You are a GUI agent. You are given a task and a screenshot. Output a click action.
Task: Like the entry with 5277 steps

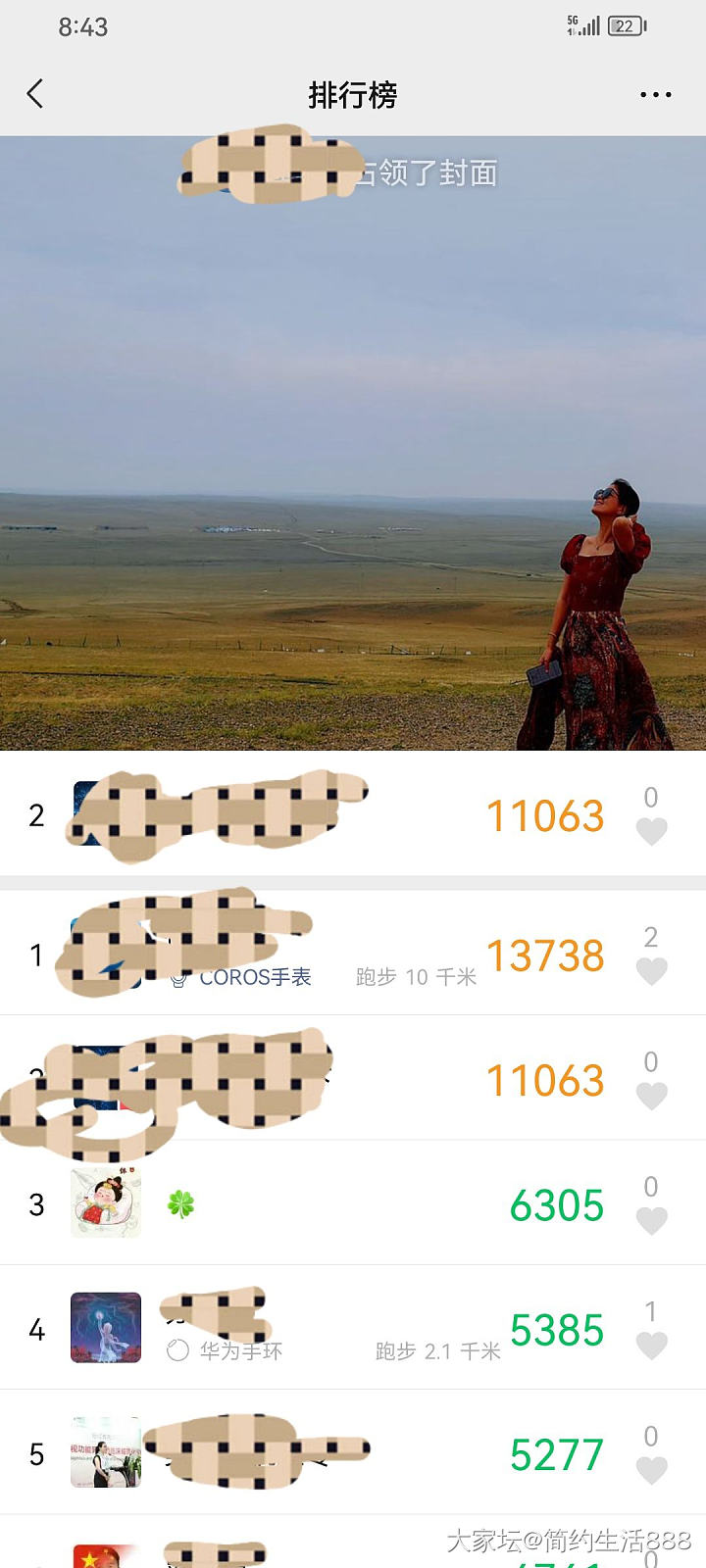tap(651, 1469)
